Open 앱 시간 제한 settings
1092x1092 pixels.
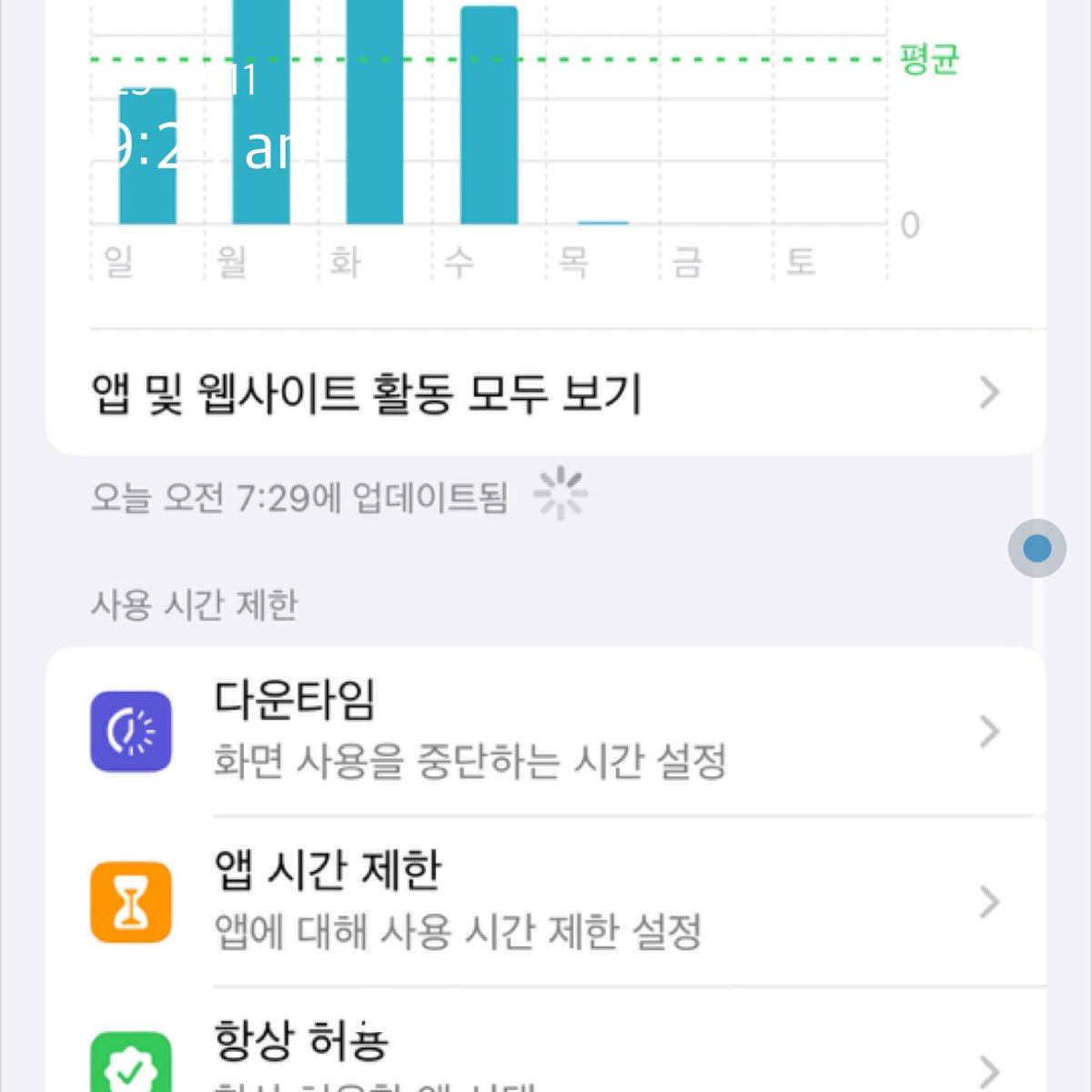[x=546, y=901]
